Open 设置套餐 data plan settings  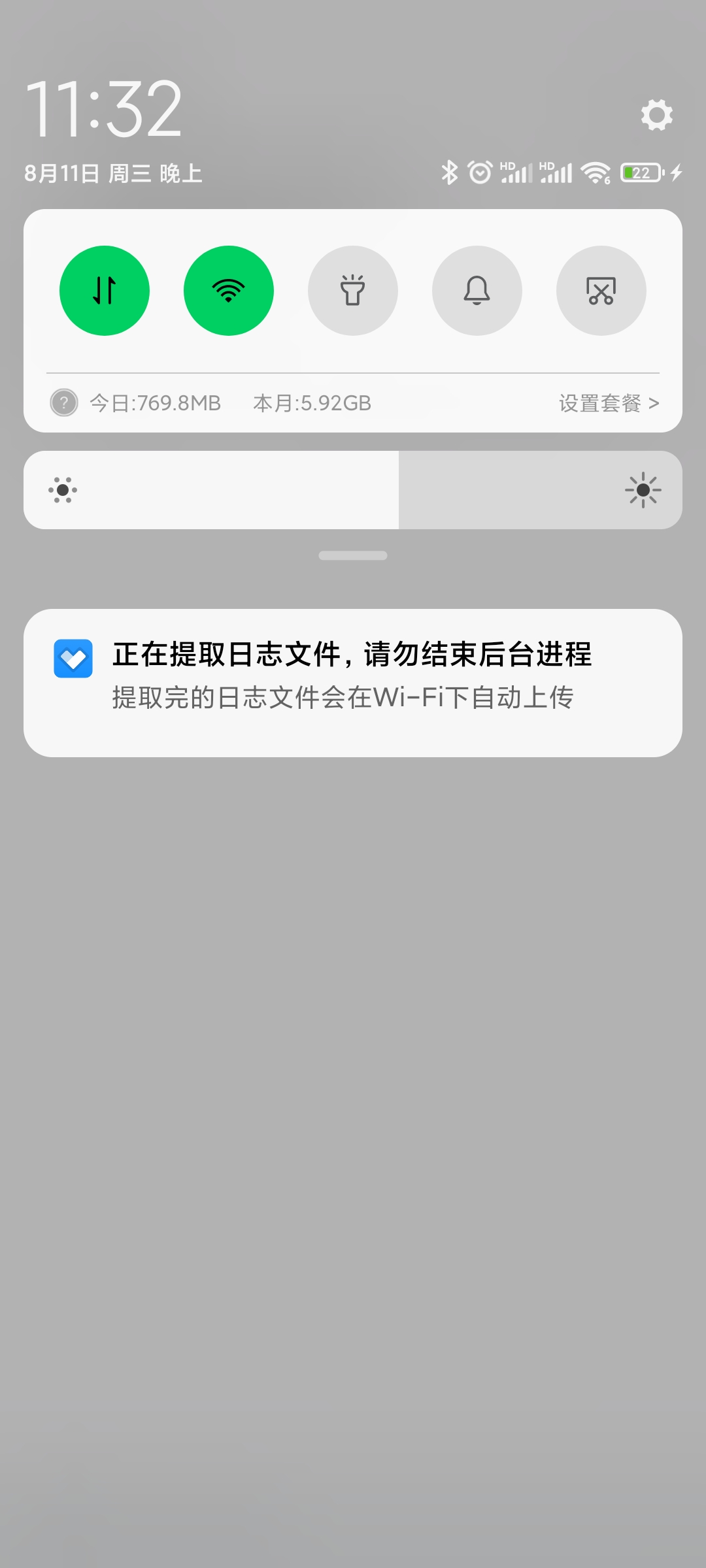[609, 403]
